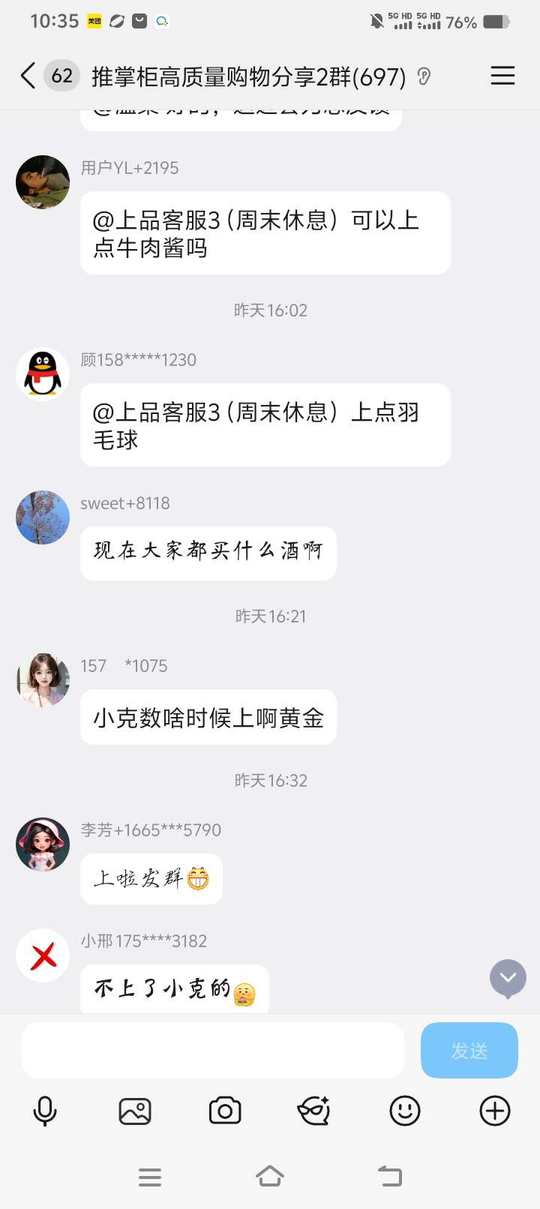Open the group menu hamburger icon

(x=503, y=75)
